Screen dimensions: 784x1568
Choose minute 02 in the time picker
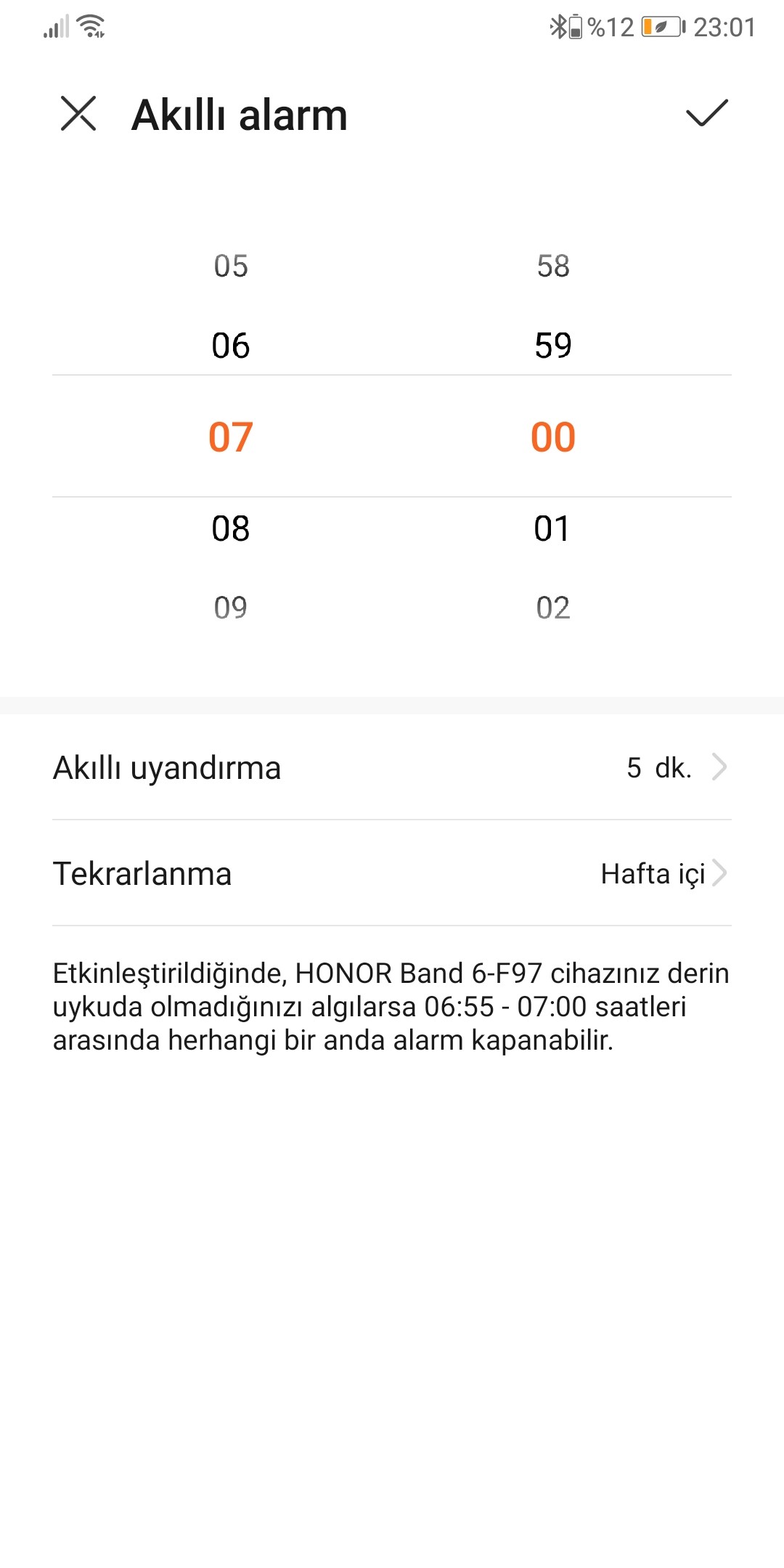pos(553,608)
